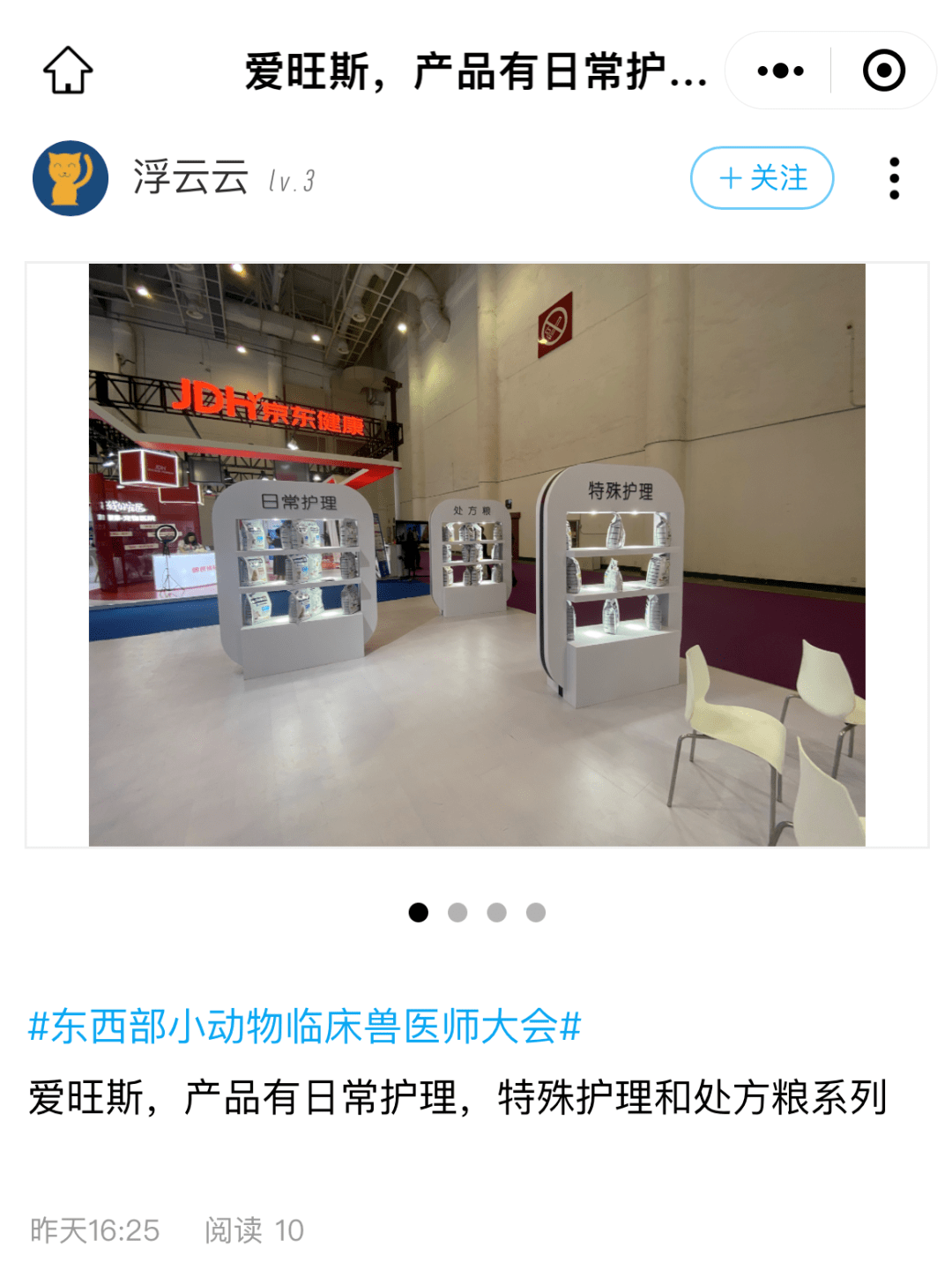Follow 浮云云 with the 关注 button
Viewport: 952px width, 1270px height.
point(762,178)
